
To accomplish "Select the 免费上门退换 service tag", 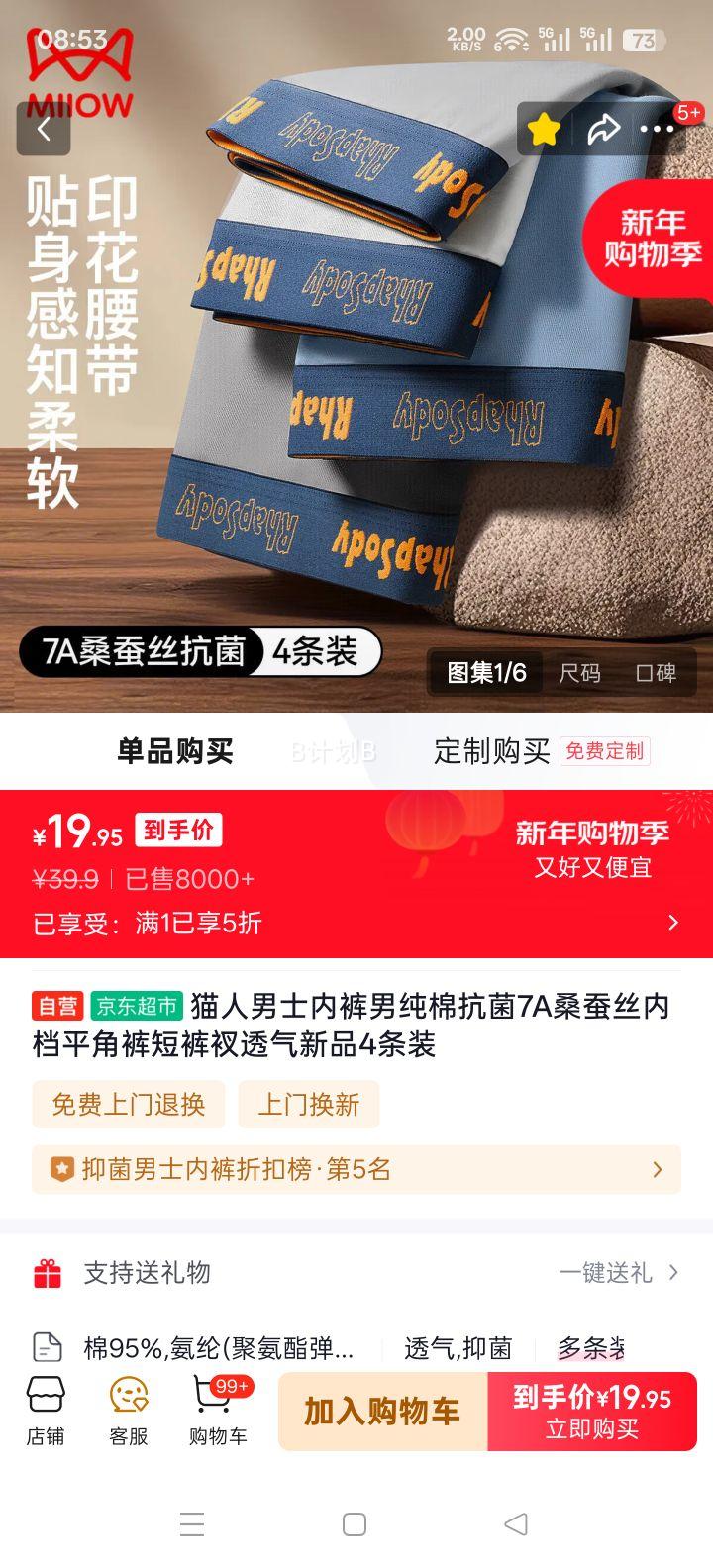I will (x=128, y=1104).
